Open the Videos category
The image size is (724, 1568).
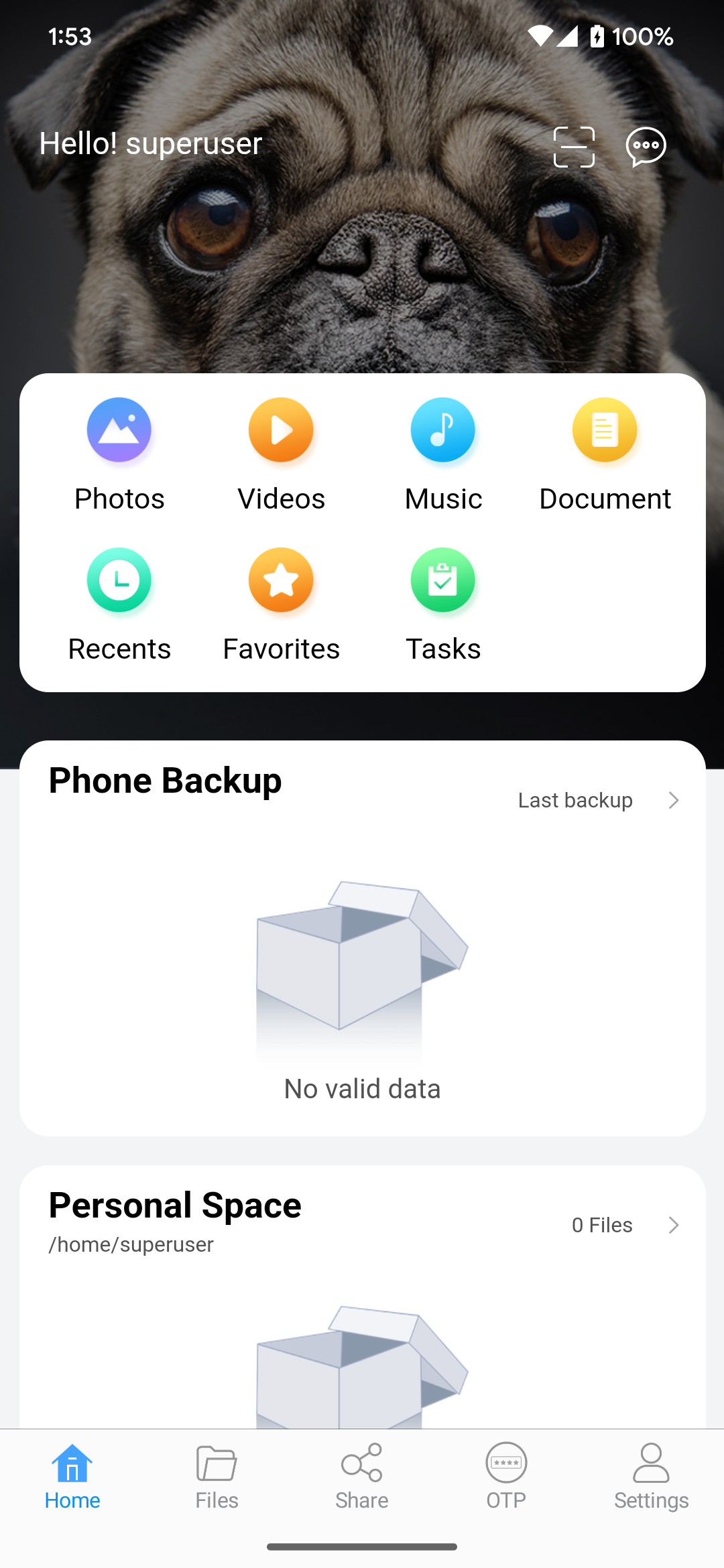click(281, 454)
